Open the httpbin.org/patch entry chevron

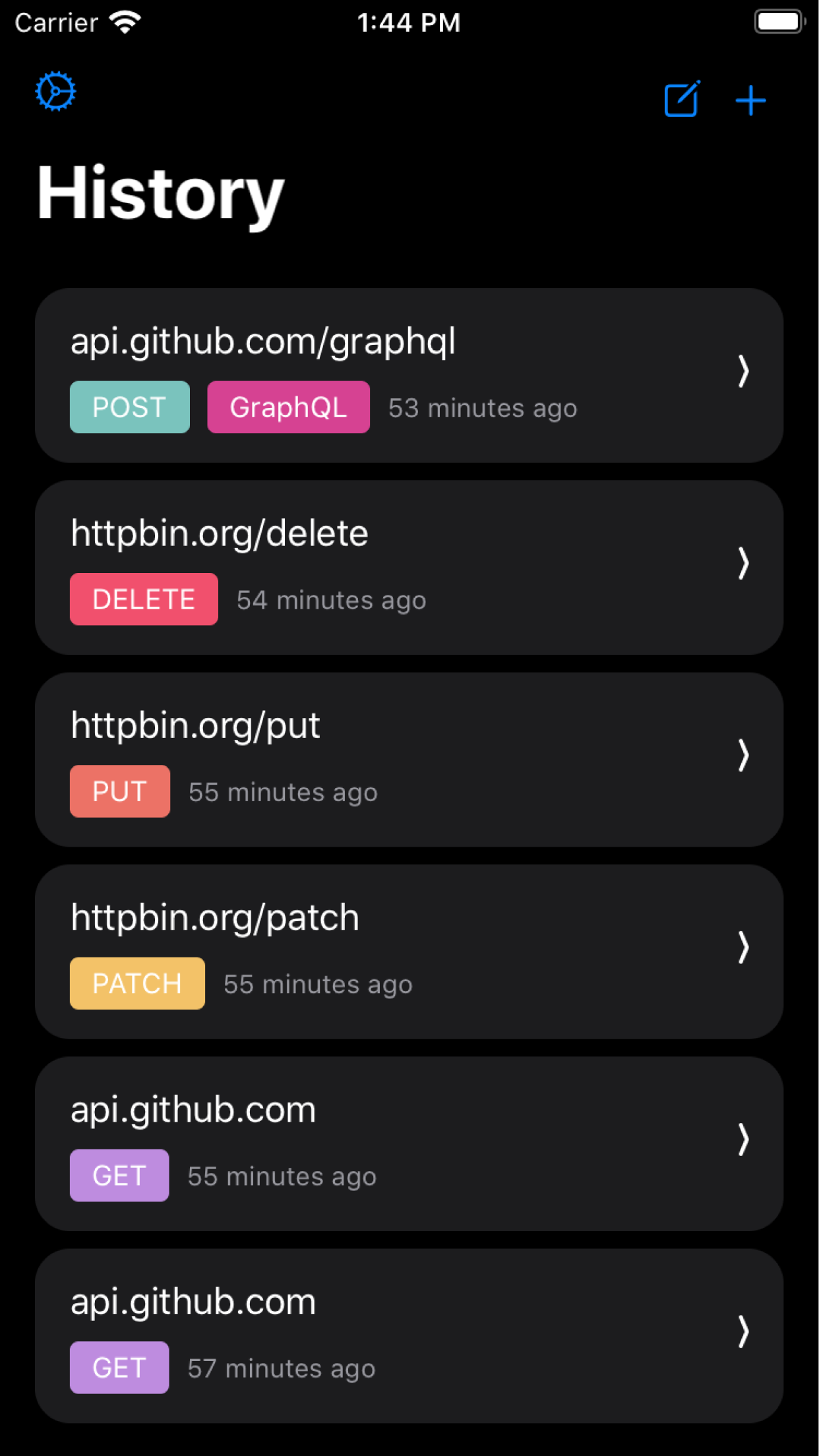click(743, 949)
